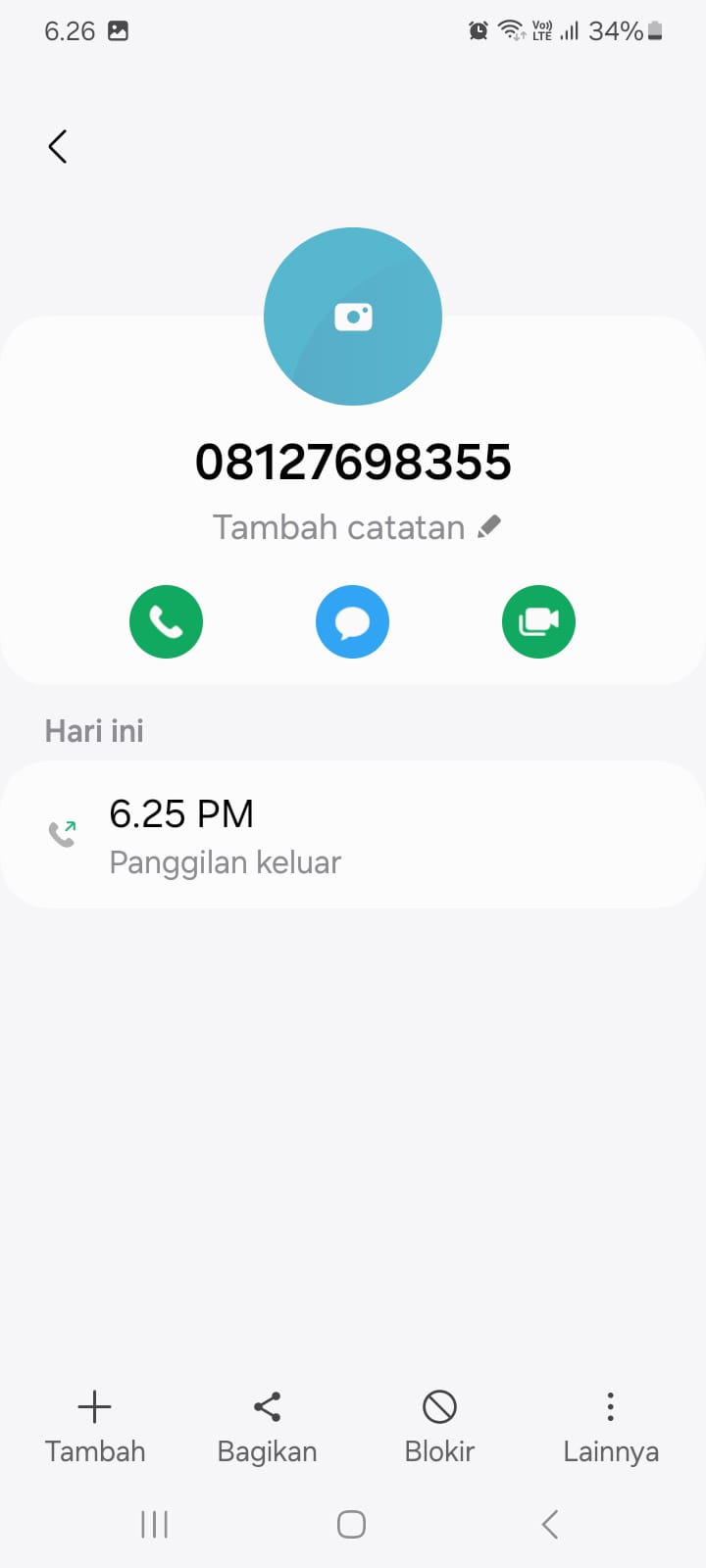Tap the Bagikan share icon
Image resolution: width=706 pixels, height=1568 pixels.
267,1405
